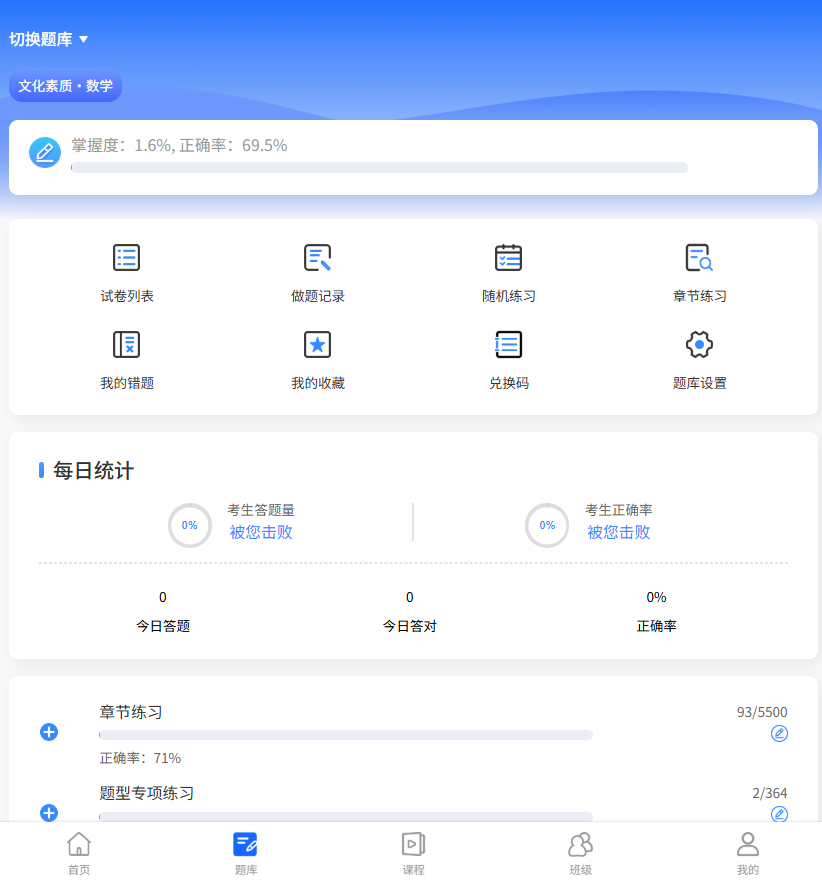822x881 pixels.
Task: Expand the 章节练习 list row
Action: coord(49,732)
